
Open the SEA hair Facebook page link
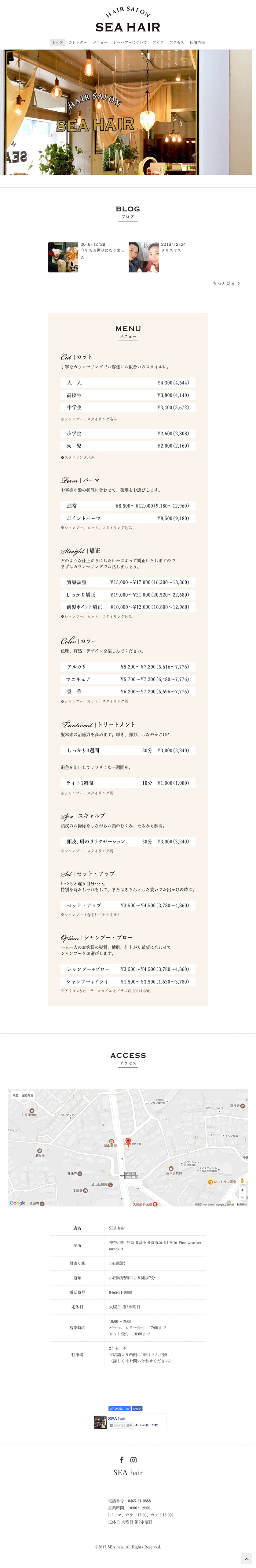tap(117, 1418)
